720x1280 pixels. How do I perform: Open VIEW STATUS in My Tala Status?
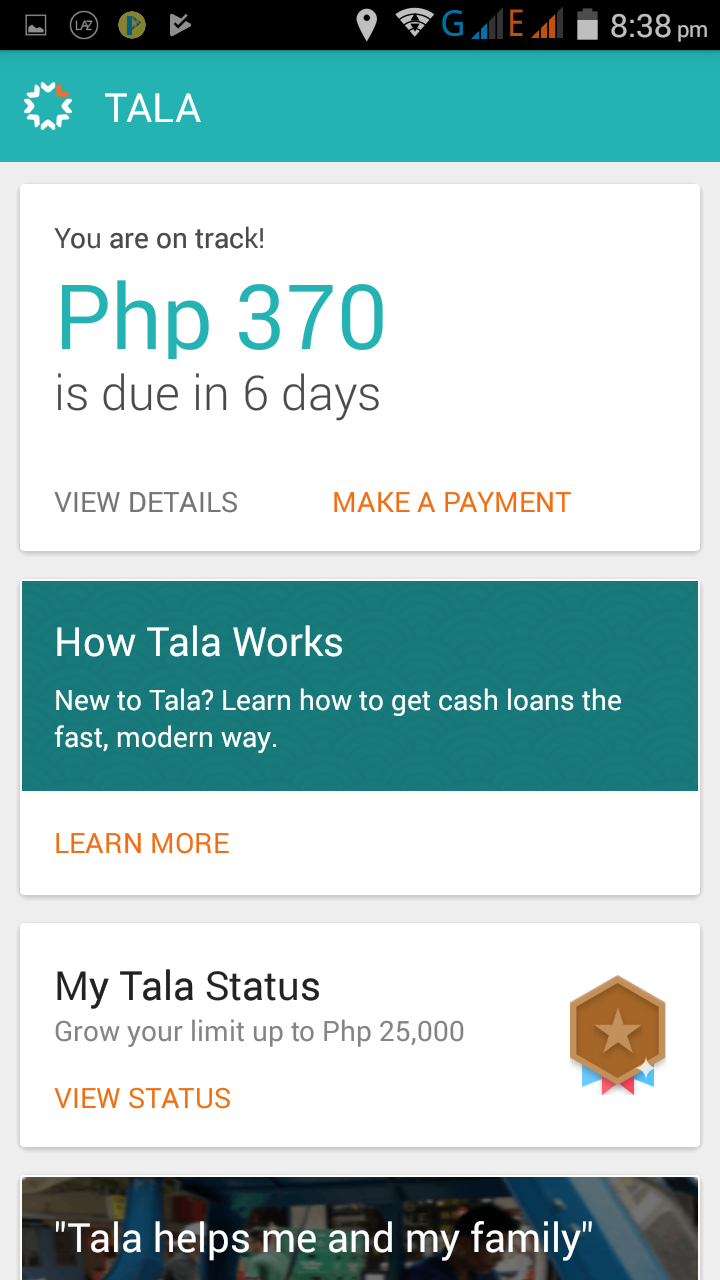coord(142,1098)
